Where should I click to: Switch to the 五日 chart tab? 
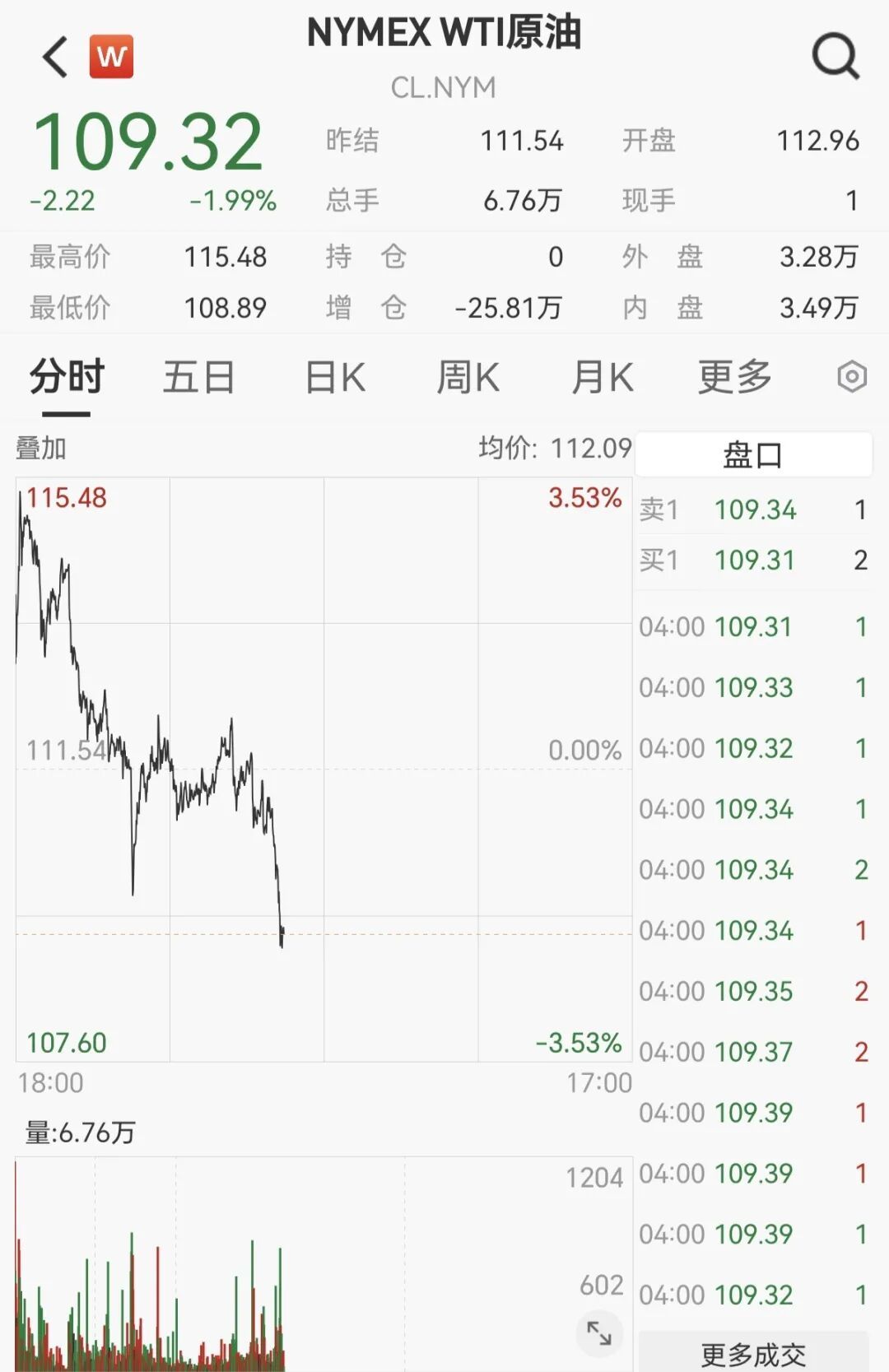point(198,378)
